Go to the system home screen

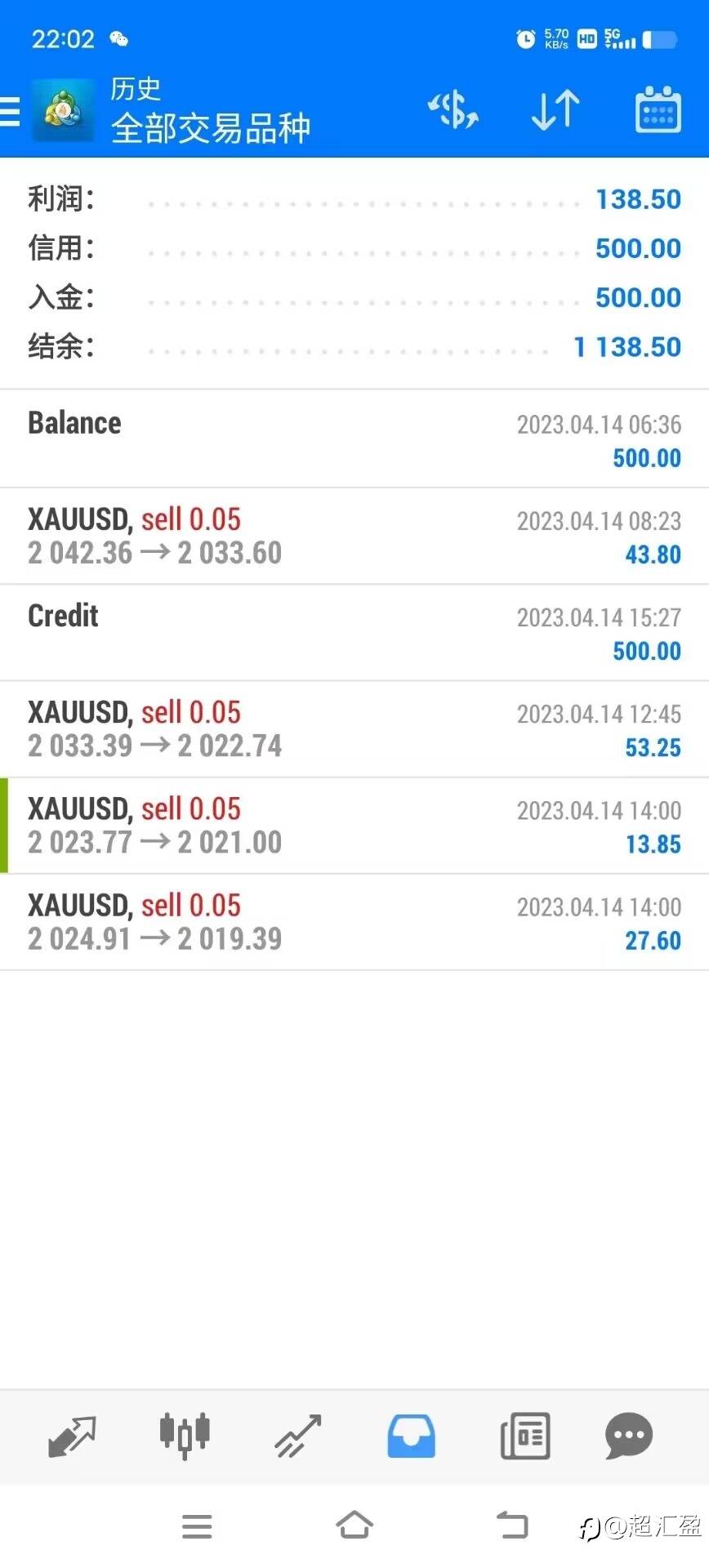tap(354, 1525)
